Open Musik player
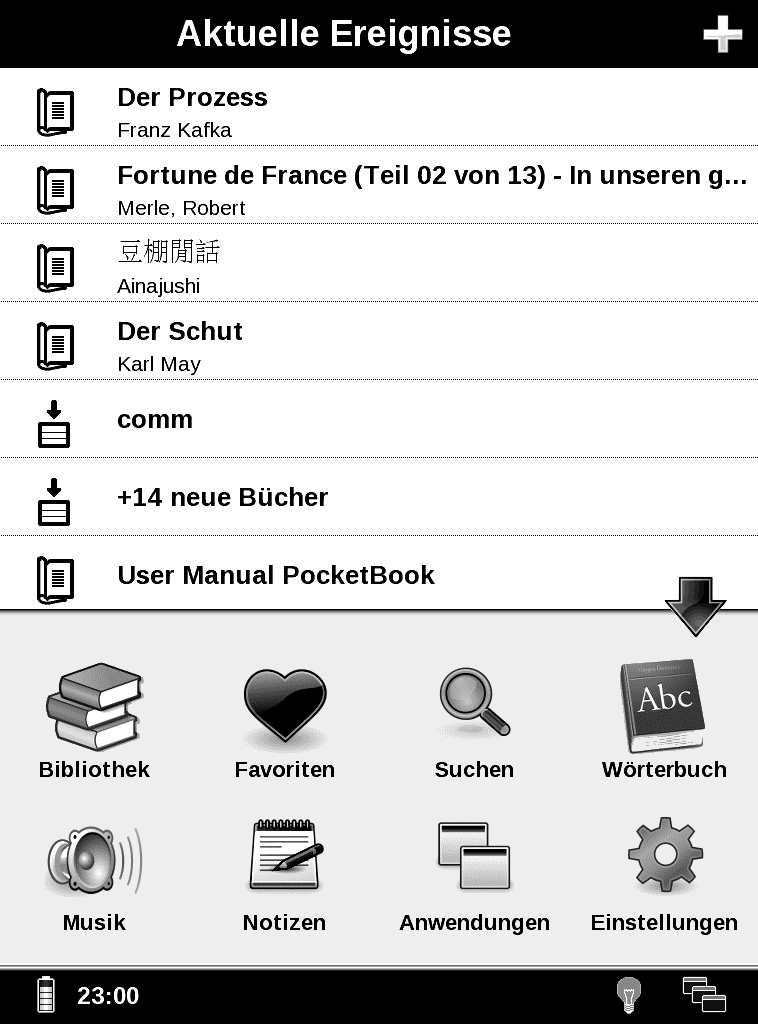The width and height of the screenshot is (758, 1024). coord(94,874)
